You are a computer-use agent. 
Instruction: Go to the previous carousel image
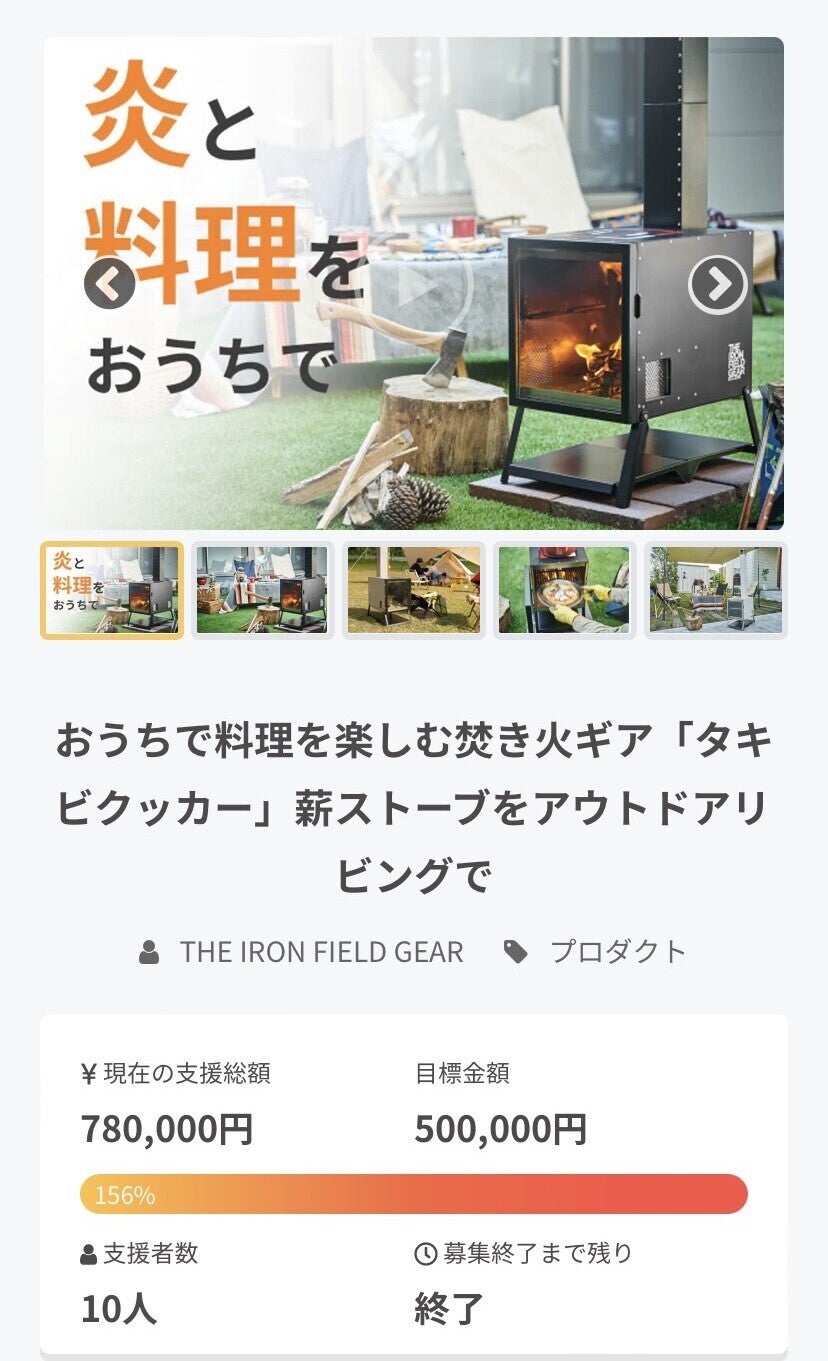click(x=109, y=284)
